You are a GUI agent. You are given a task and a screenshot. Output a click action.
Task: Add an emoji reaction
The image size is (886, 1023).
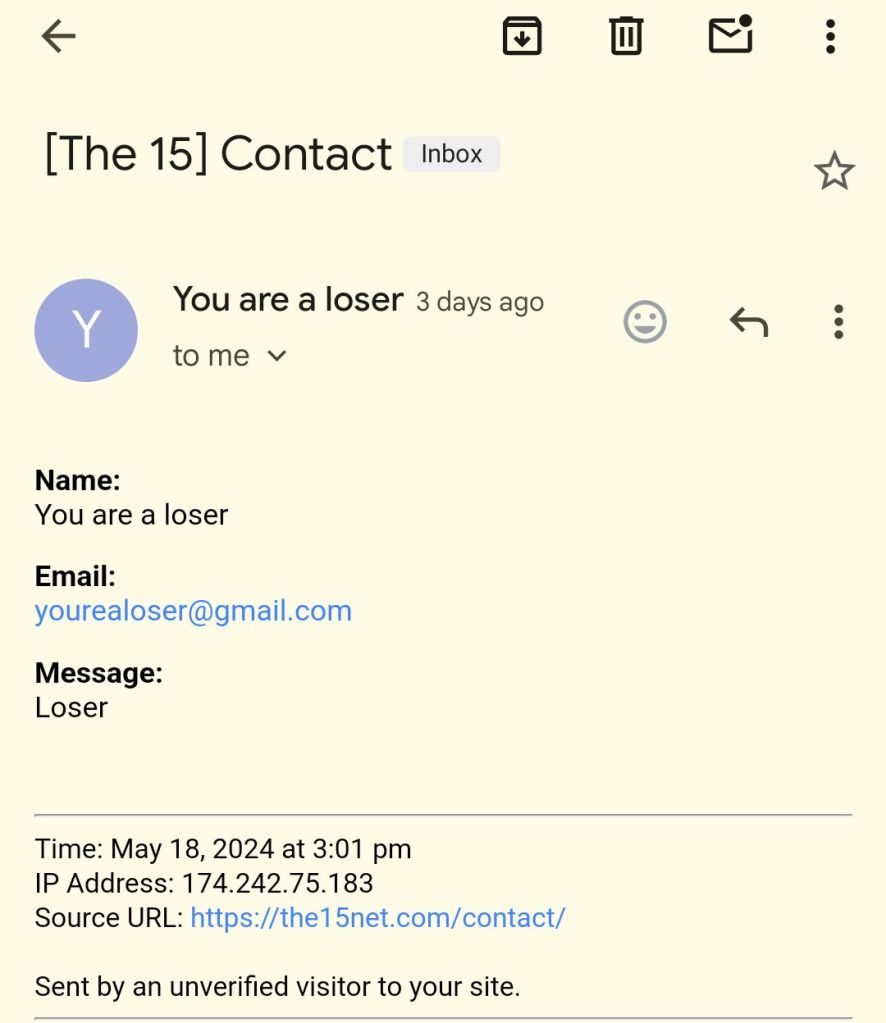tap(645, 322)
